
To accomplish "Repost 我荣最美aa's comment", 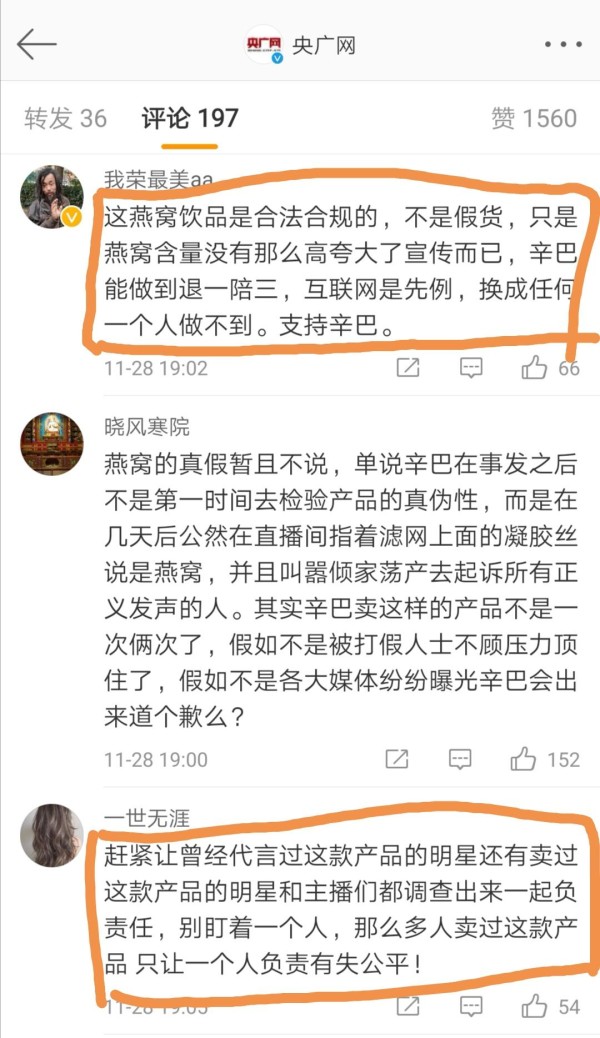I will (408, 367).
